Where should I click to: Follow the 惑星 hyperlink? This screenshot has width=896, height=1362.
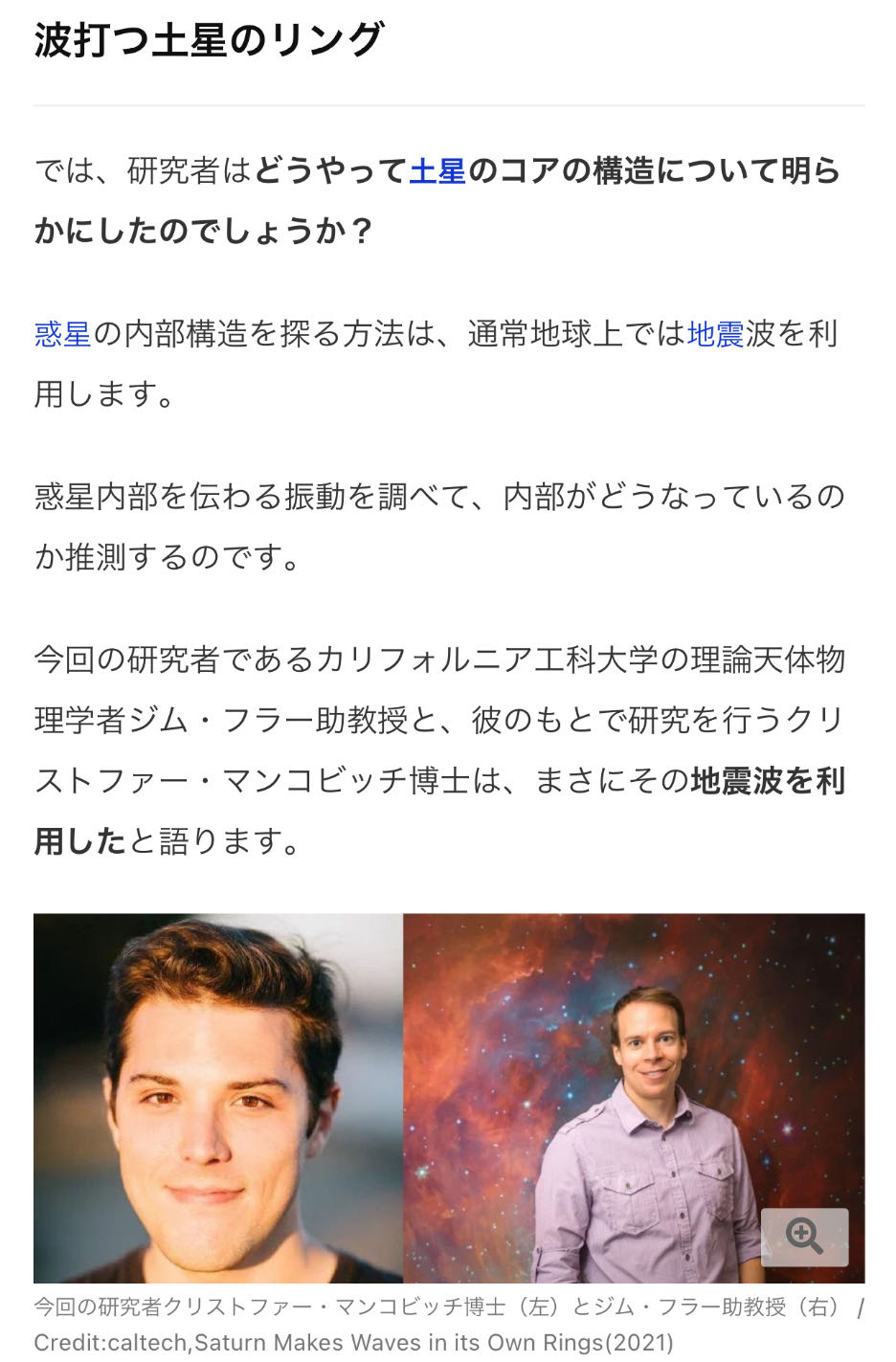[x=62, y=334]
